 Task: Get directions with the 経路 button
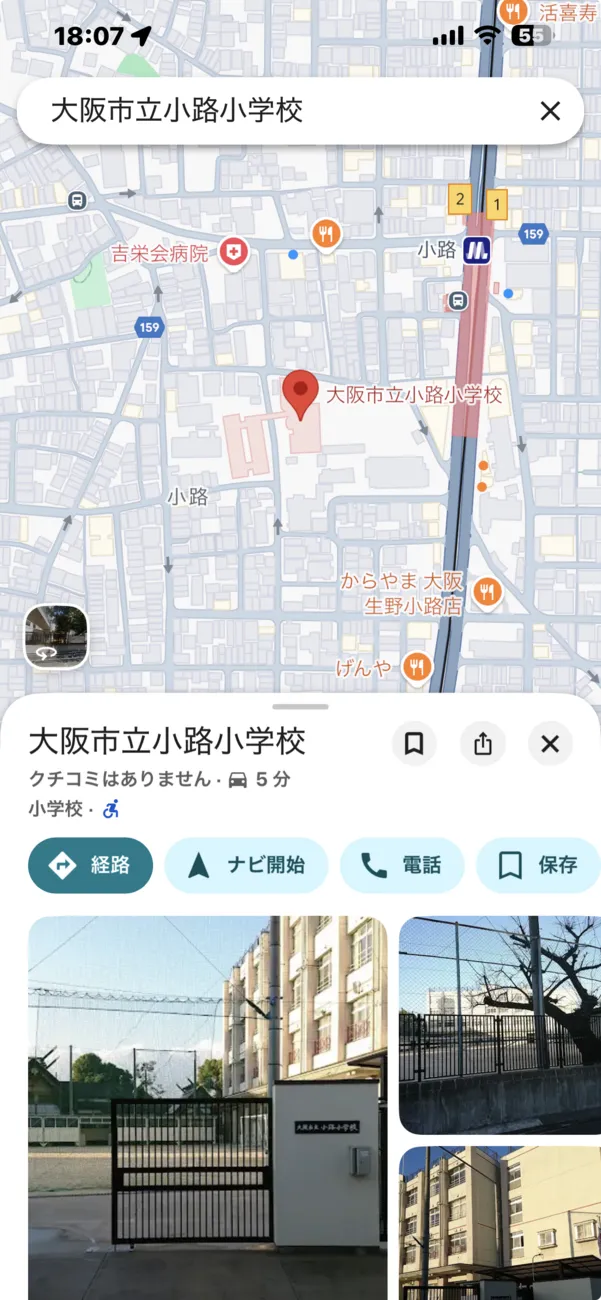coord(90,865)
